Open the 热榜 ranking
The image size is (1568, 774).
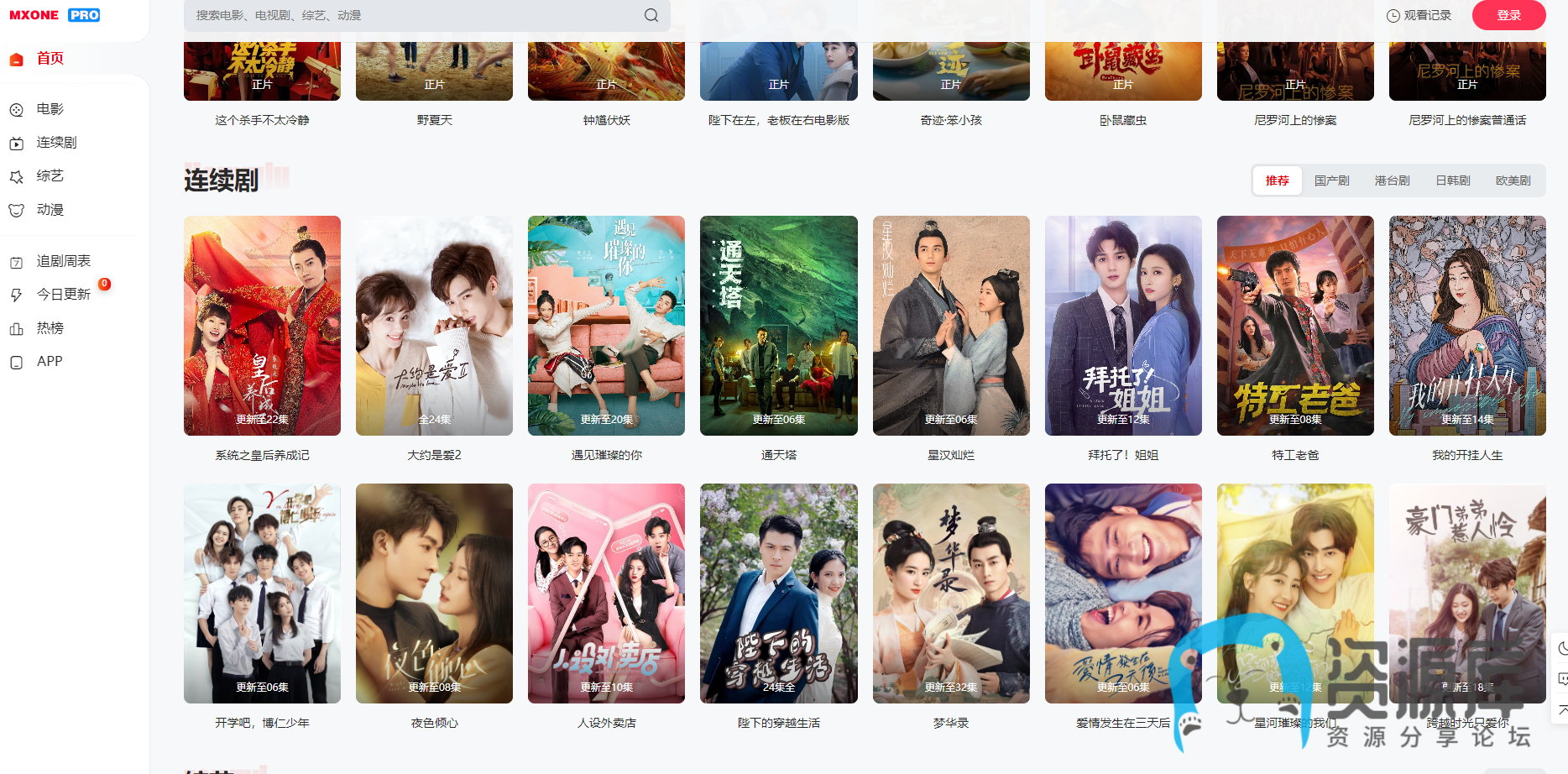(50, 328)
